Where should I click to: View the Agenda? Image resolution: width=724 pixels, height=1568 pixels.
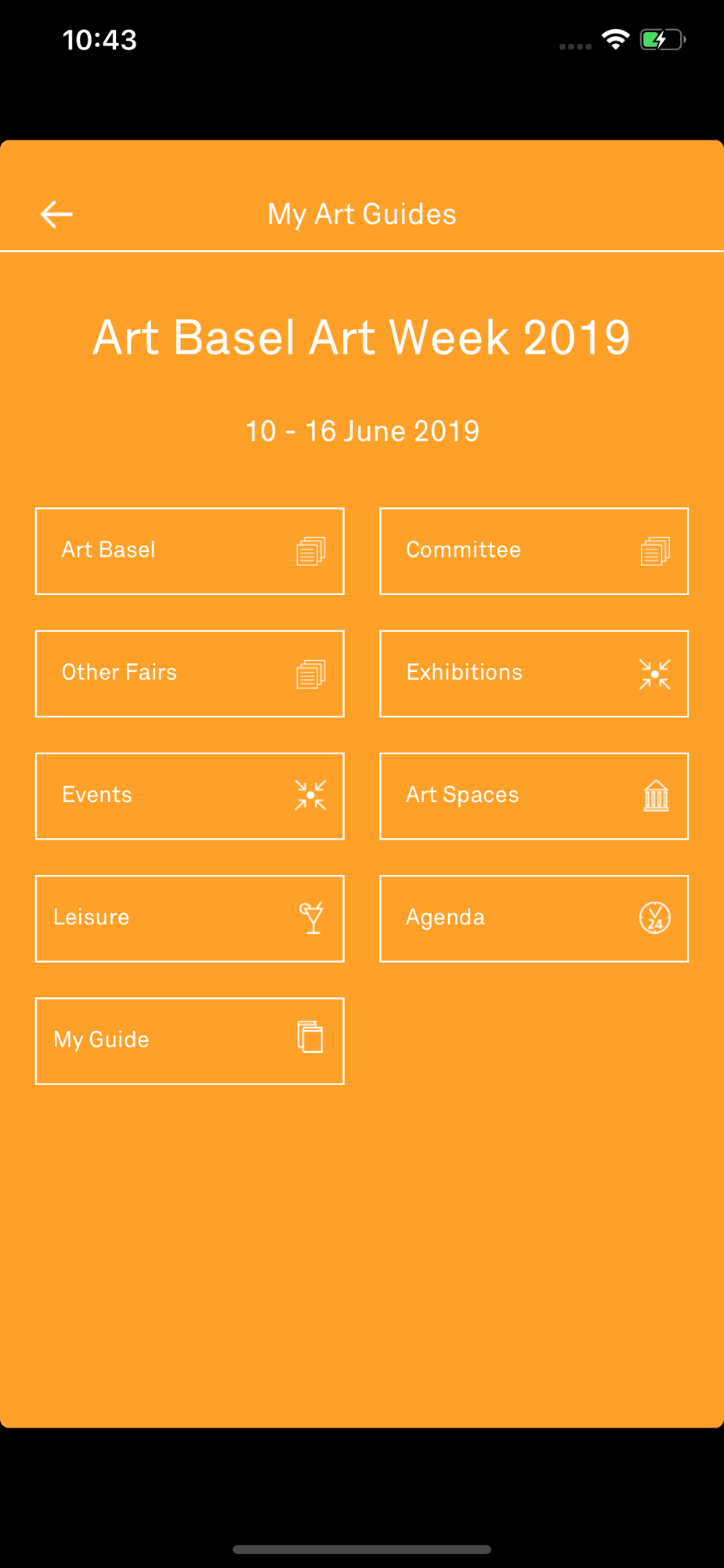coord(534,918)
